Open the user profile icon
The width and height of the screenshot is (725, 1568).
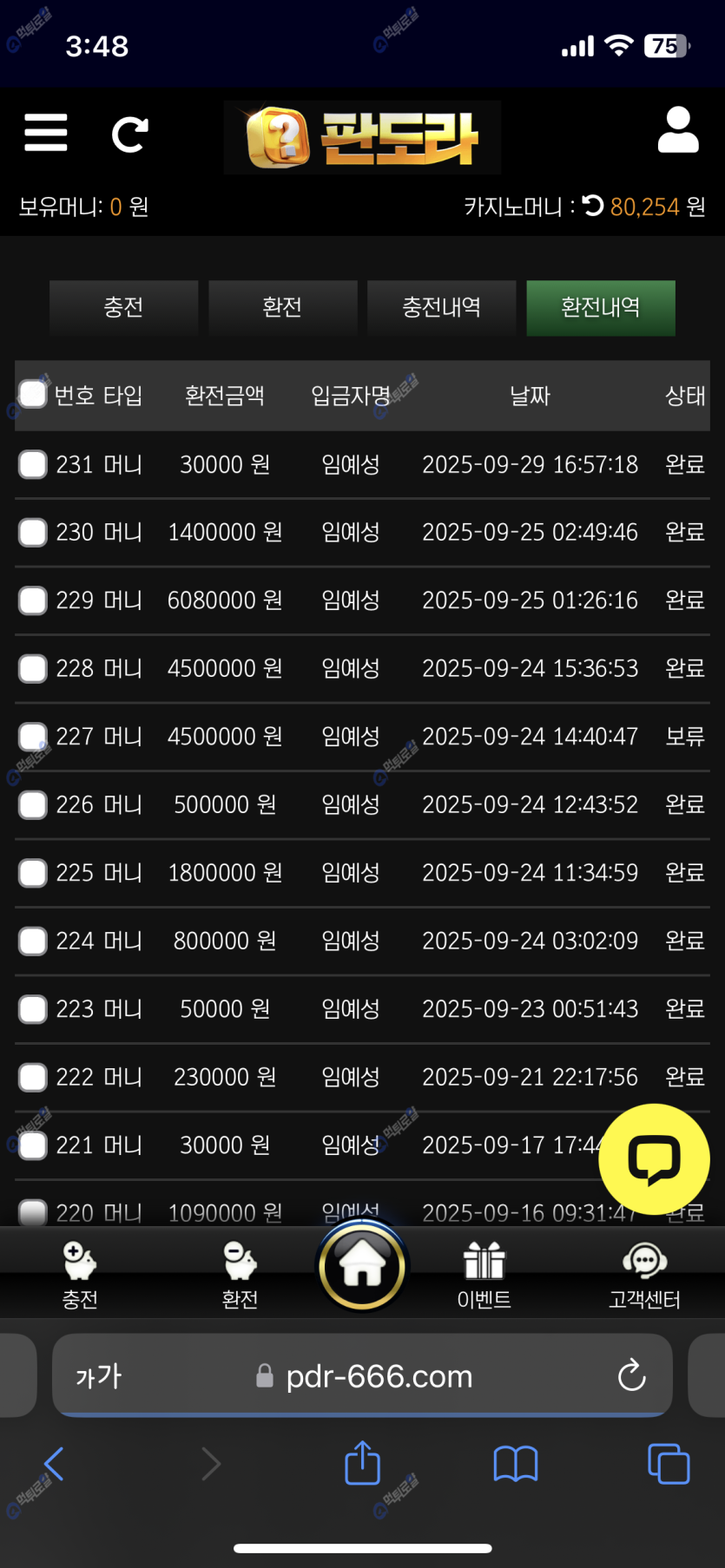click(678, 131)
